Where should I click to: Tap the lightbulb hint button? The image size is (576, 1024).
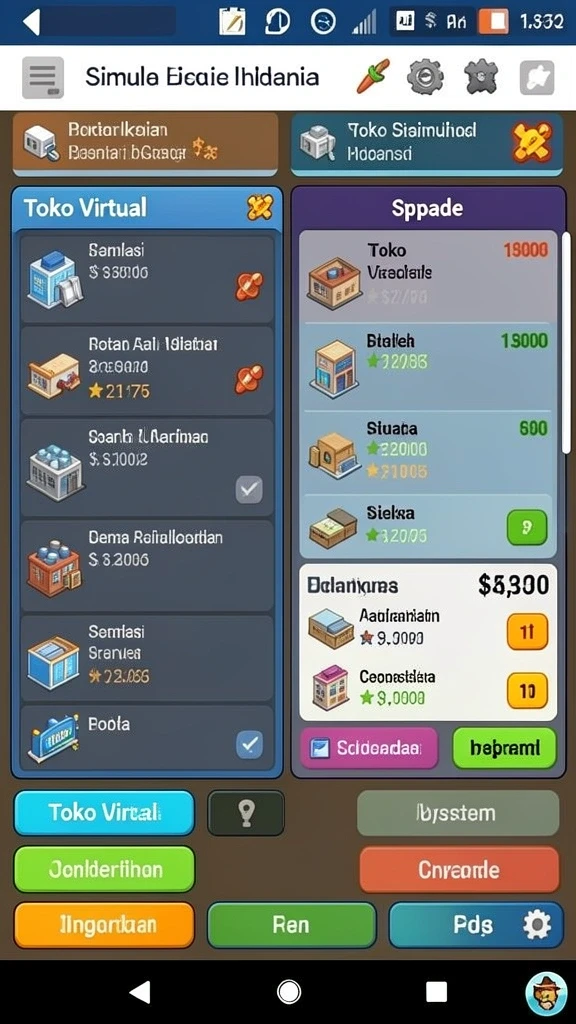coord(246,813)
